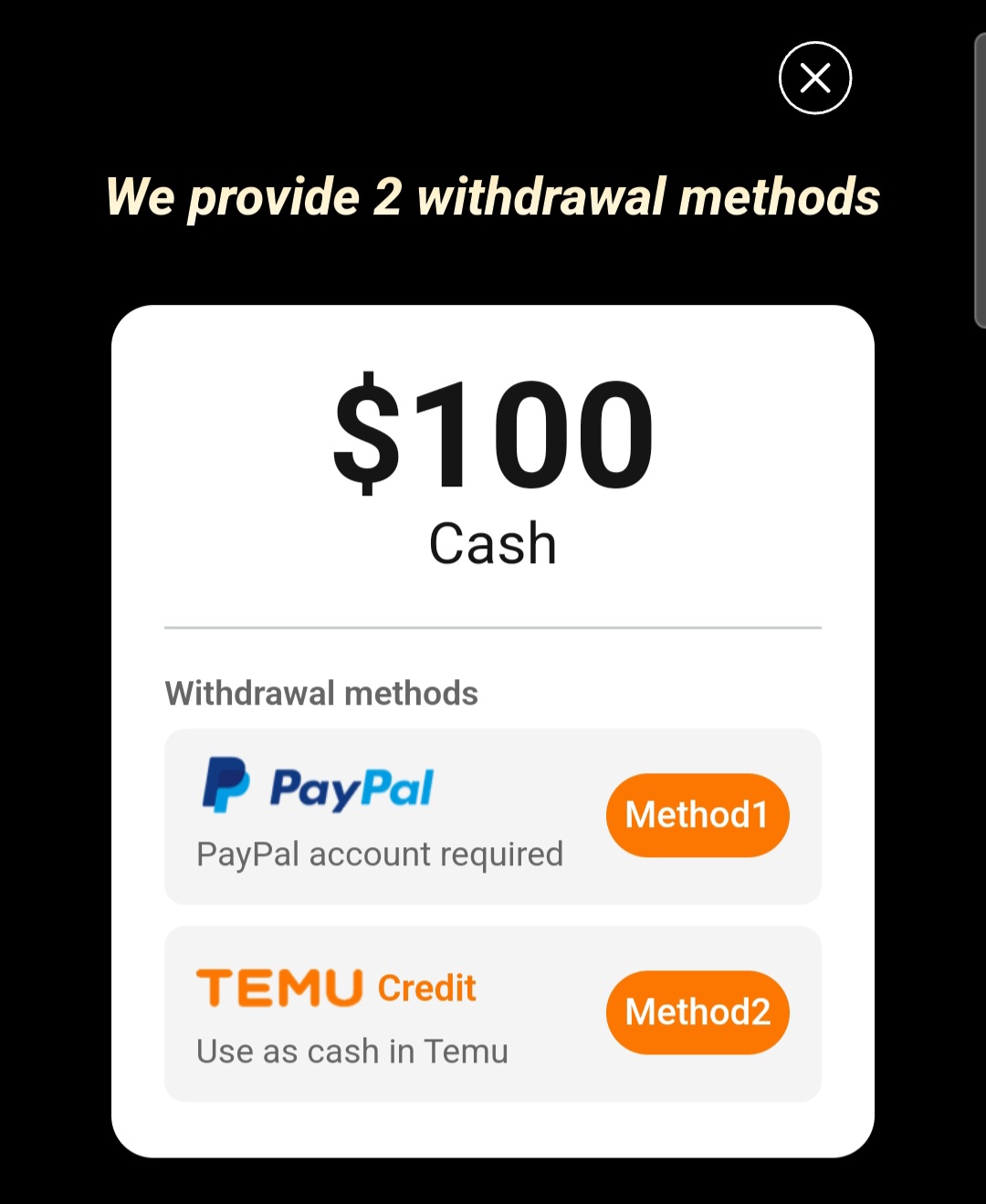Close the withdrawal methods popup

tap(814, 79)
